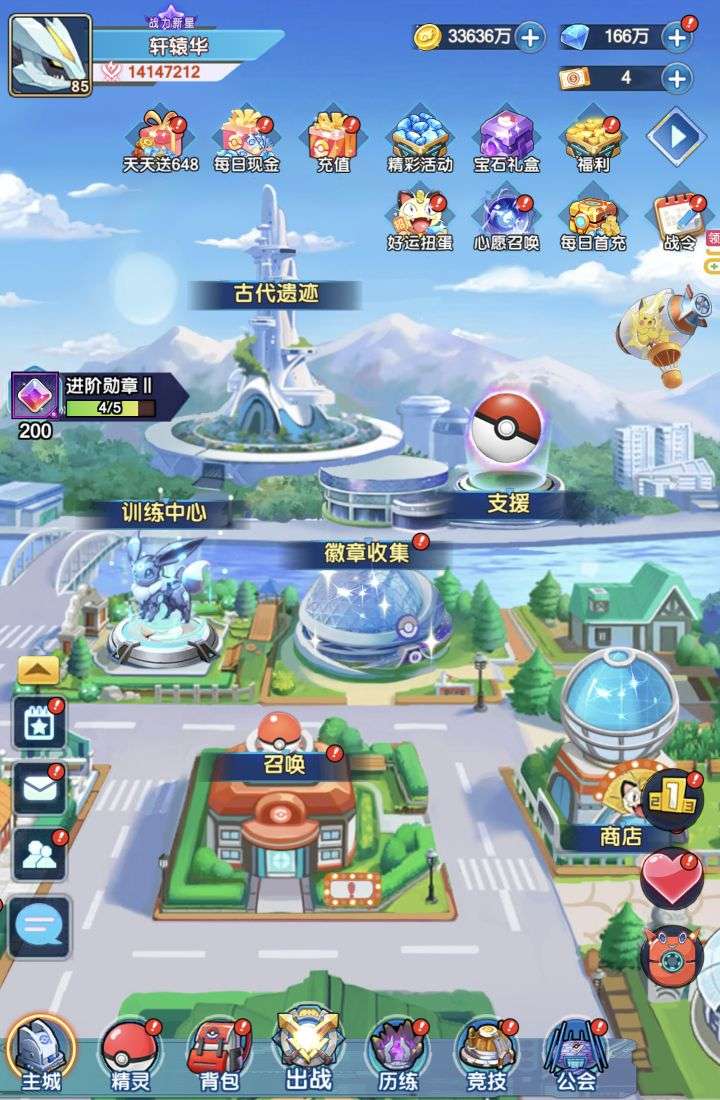Open player avatar profile
Image resolution: width=720 pixels, height=1100 pixels.
pyautogui.click(x=49, y=54)
